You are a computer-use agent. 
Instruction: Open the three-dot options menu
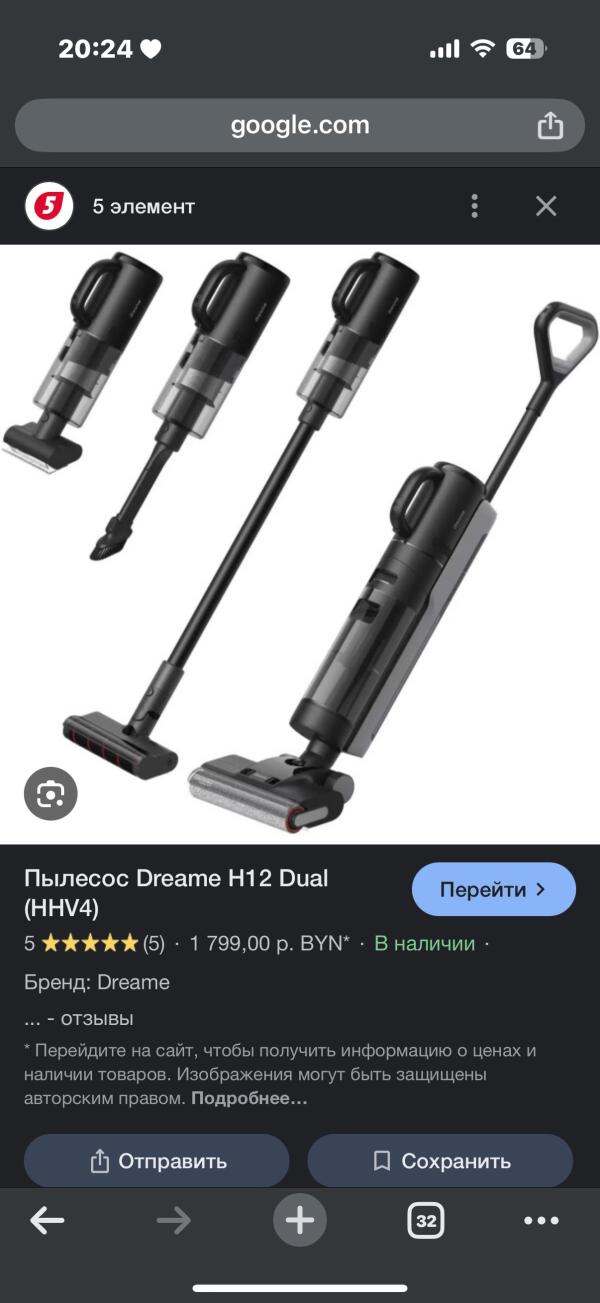tap(474, 206)
